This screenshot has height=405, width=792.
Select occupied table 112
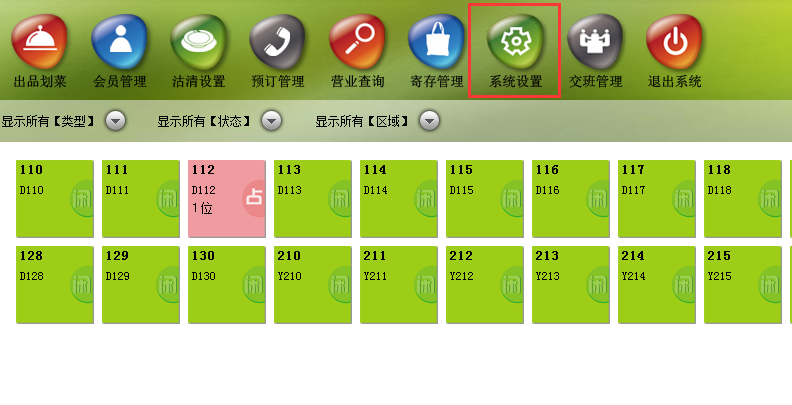227,198
